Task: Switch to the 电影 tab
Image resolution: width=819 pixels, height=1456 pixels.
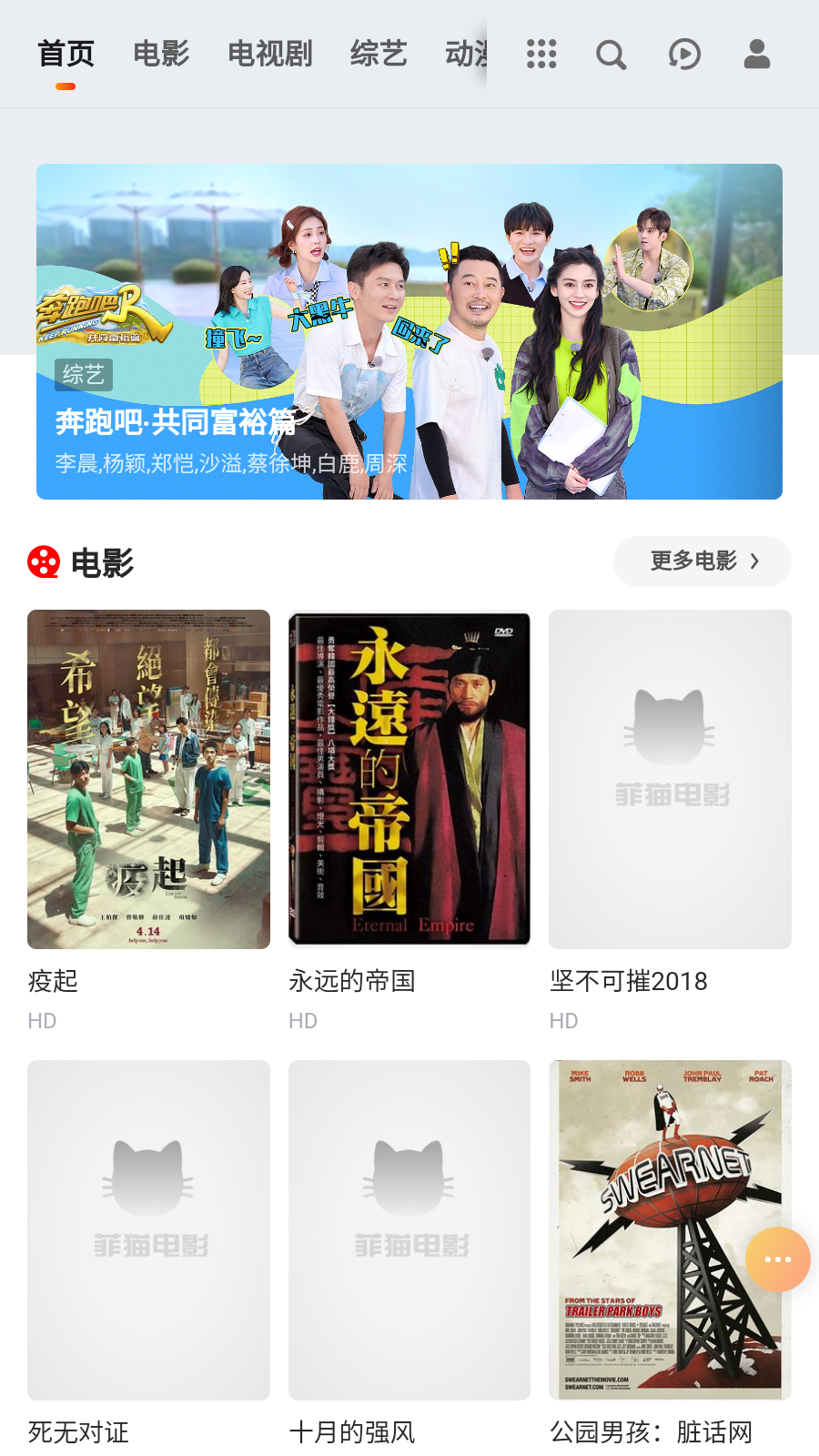Action: (x=160, y=53)
